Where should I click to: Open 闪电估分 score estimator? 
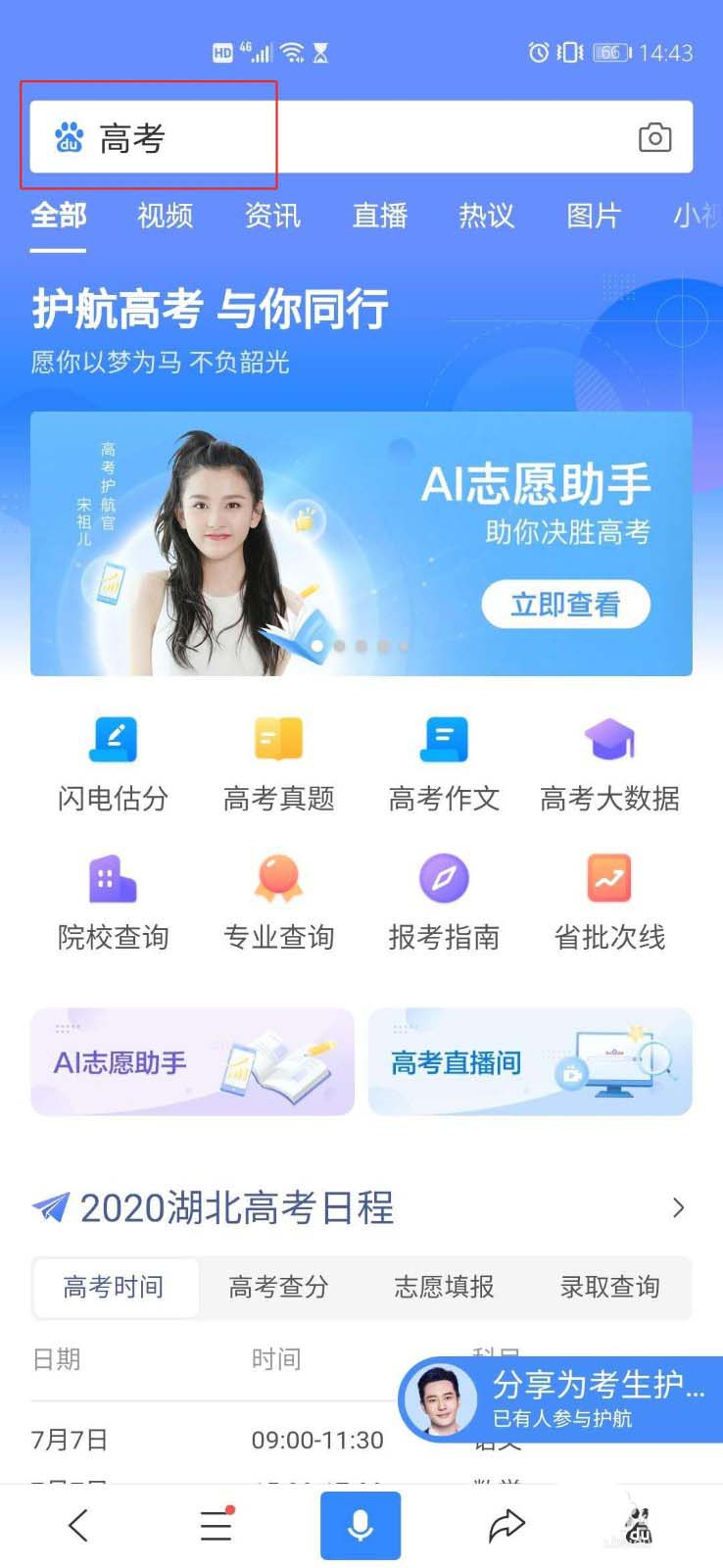(113, 764)
